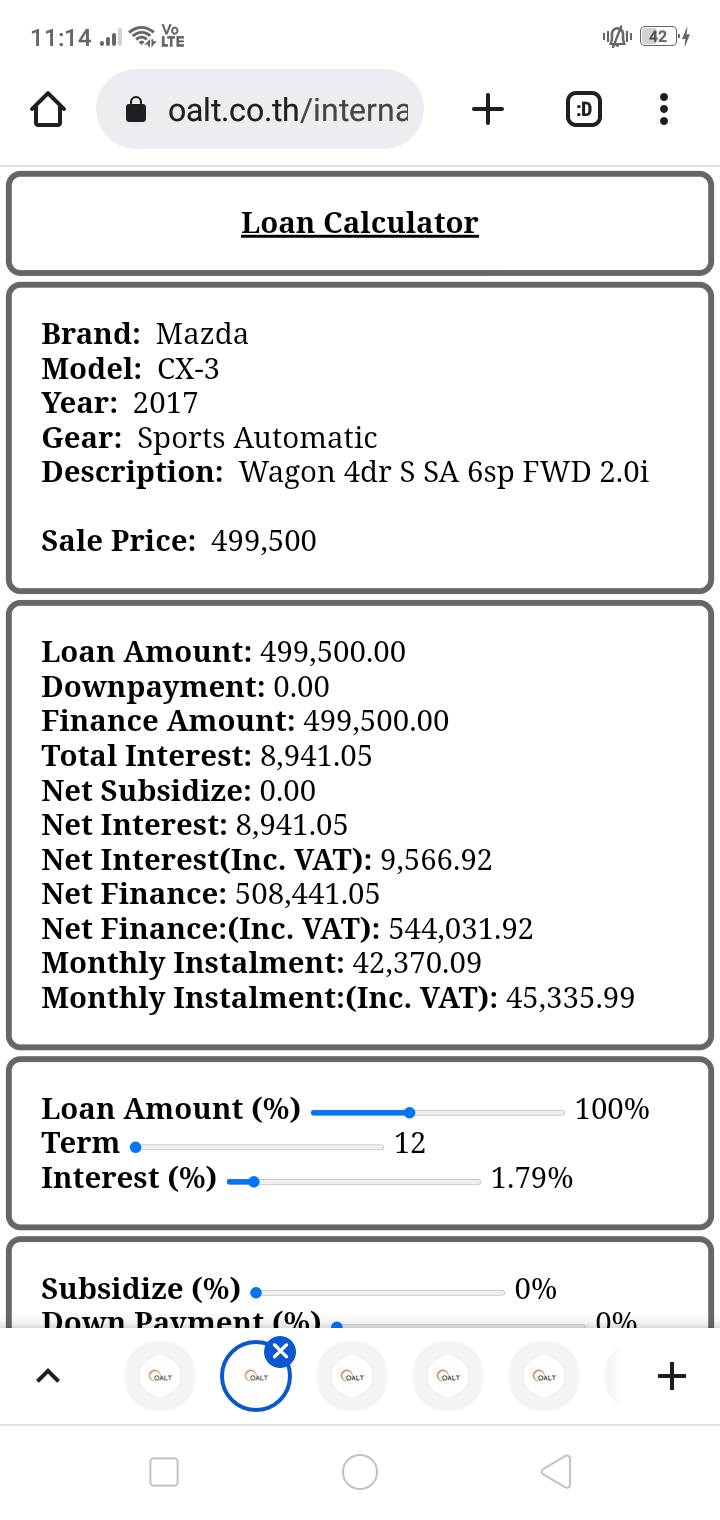Close the currently selected tab
720x1520 pixels.
(280, 1352)
